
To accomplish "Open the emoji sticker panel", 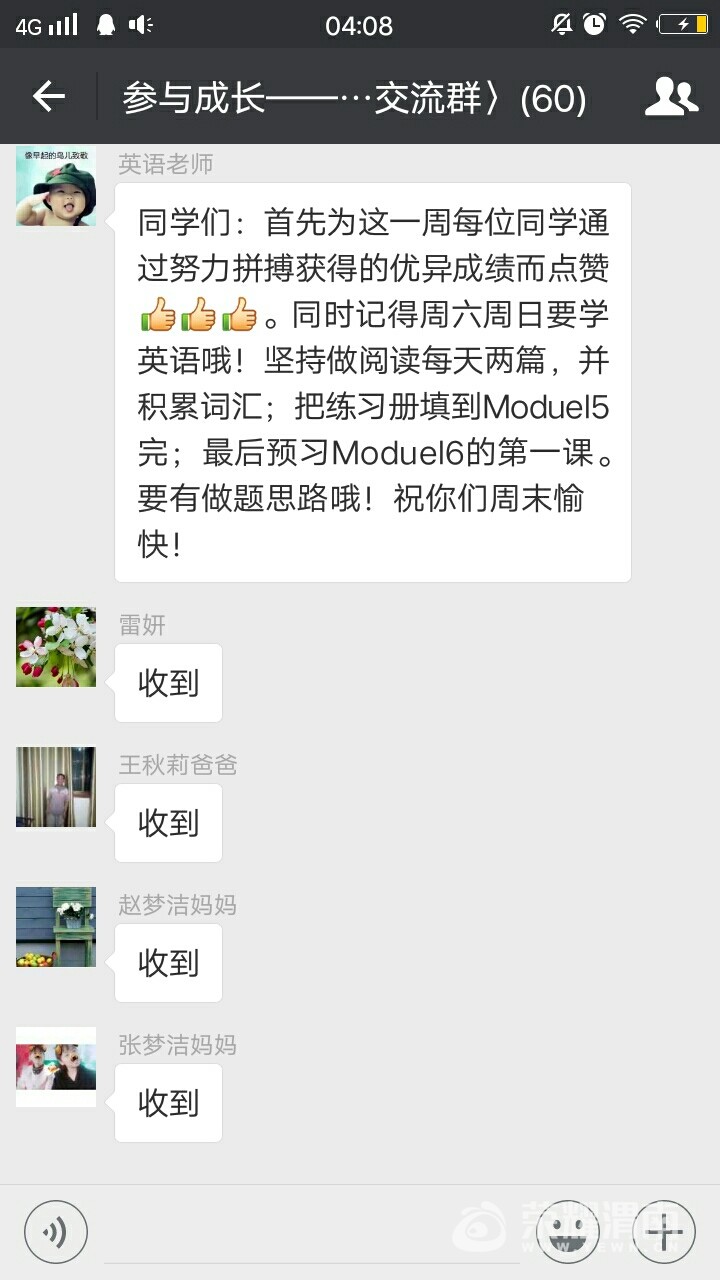I will [574, 1232].
